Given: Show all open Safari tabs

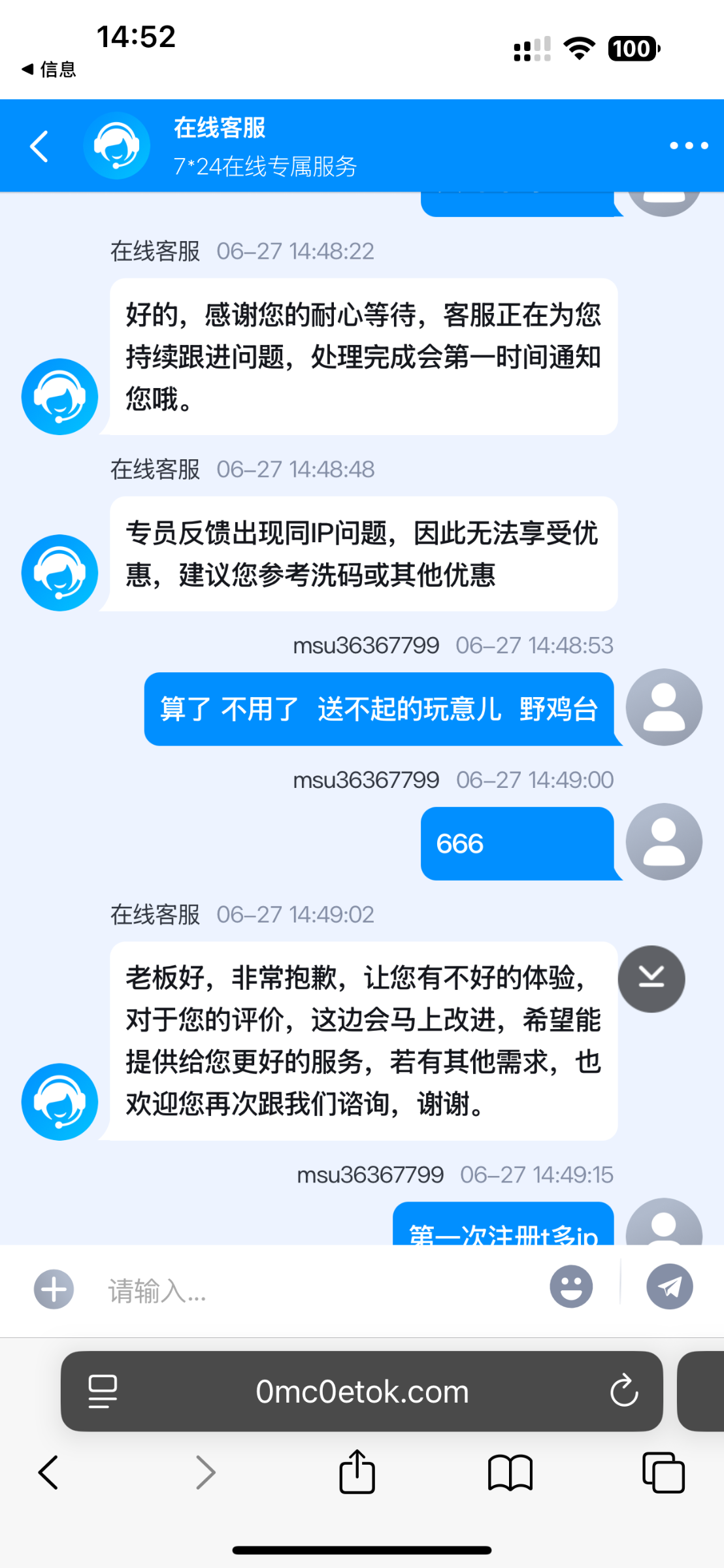Looking at the screenshot, I should click(663, 1473).
